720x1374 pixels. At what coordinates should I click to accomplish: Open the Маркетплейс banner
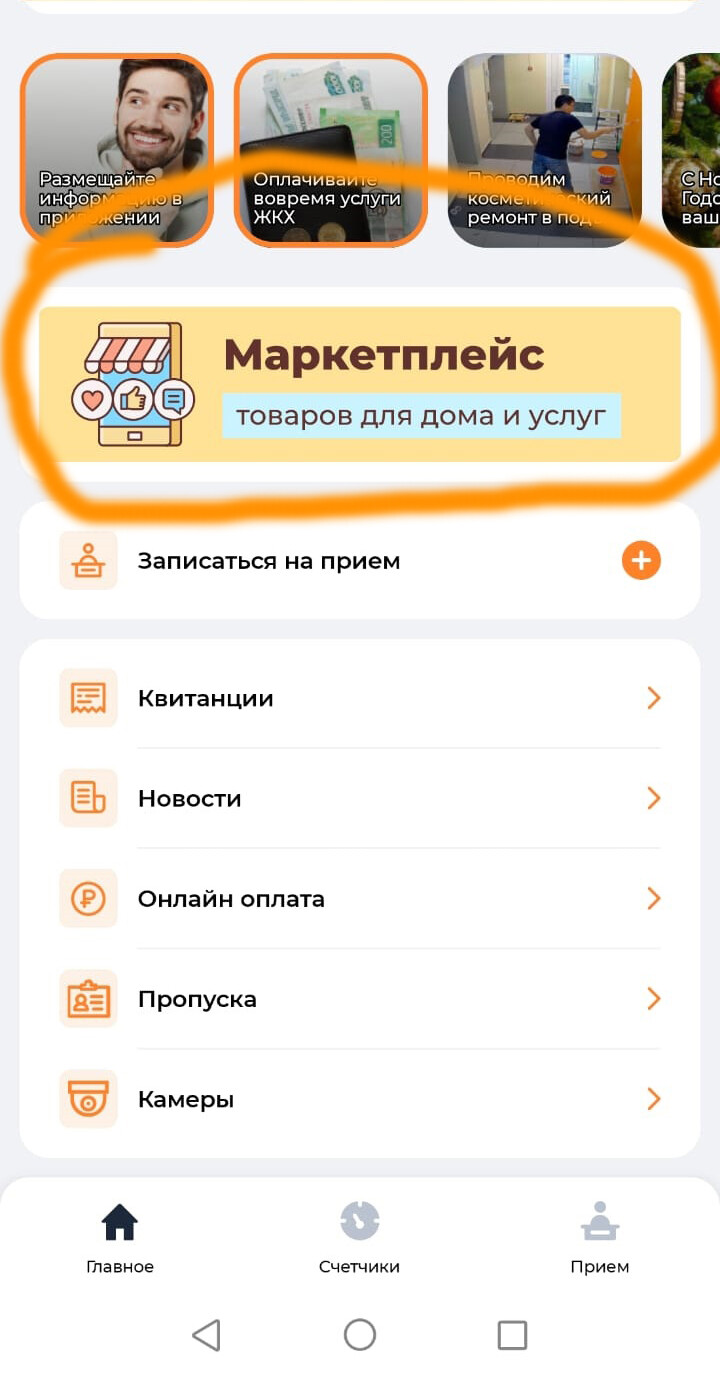(360, 384)
